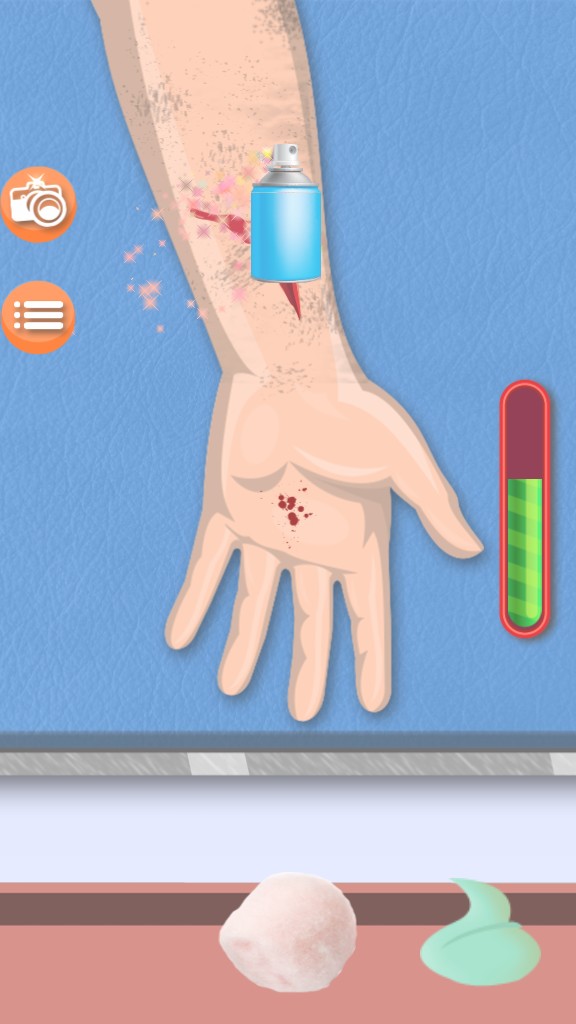Open the orange list menu button
This screenshot has height=1024, width=576.
39,317
